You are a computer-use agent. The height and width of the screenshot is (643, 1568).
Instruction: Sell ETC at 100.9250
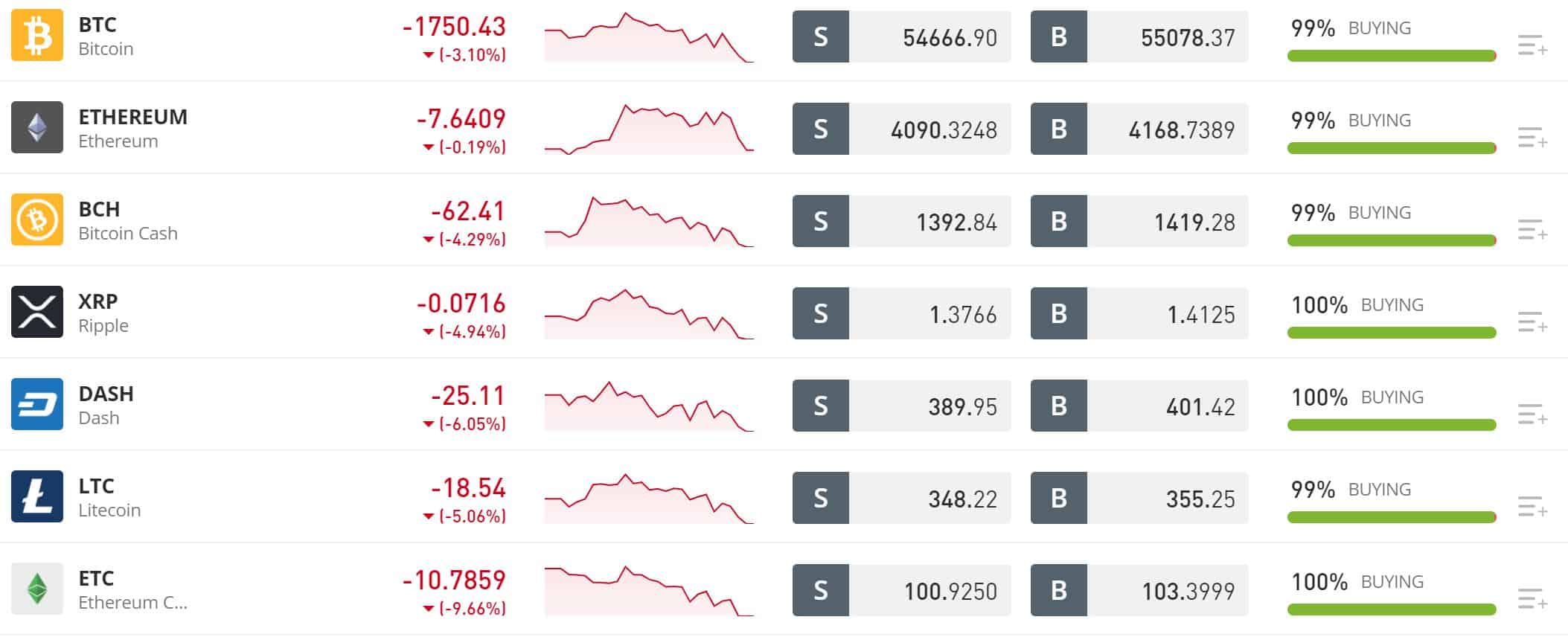click(x=900, y=590)
